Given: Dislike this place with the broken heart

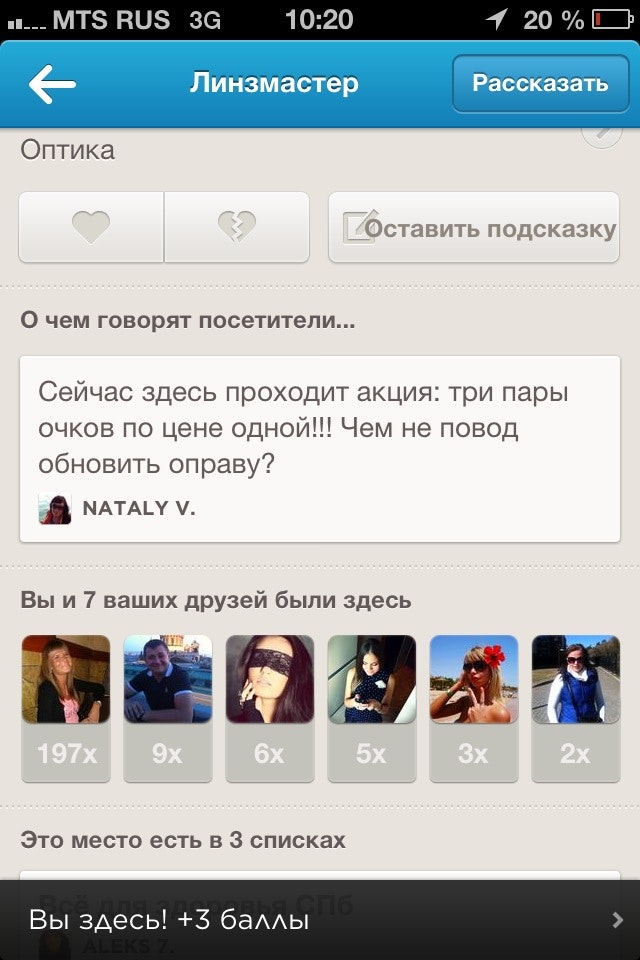Looking at the screenshot, I should (237, 228).
